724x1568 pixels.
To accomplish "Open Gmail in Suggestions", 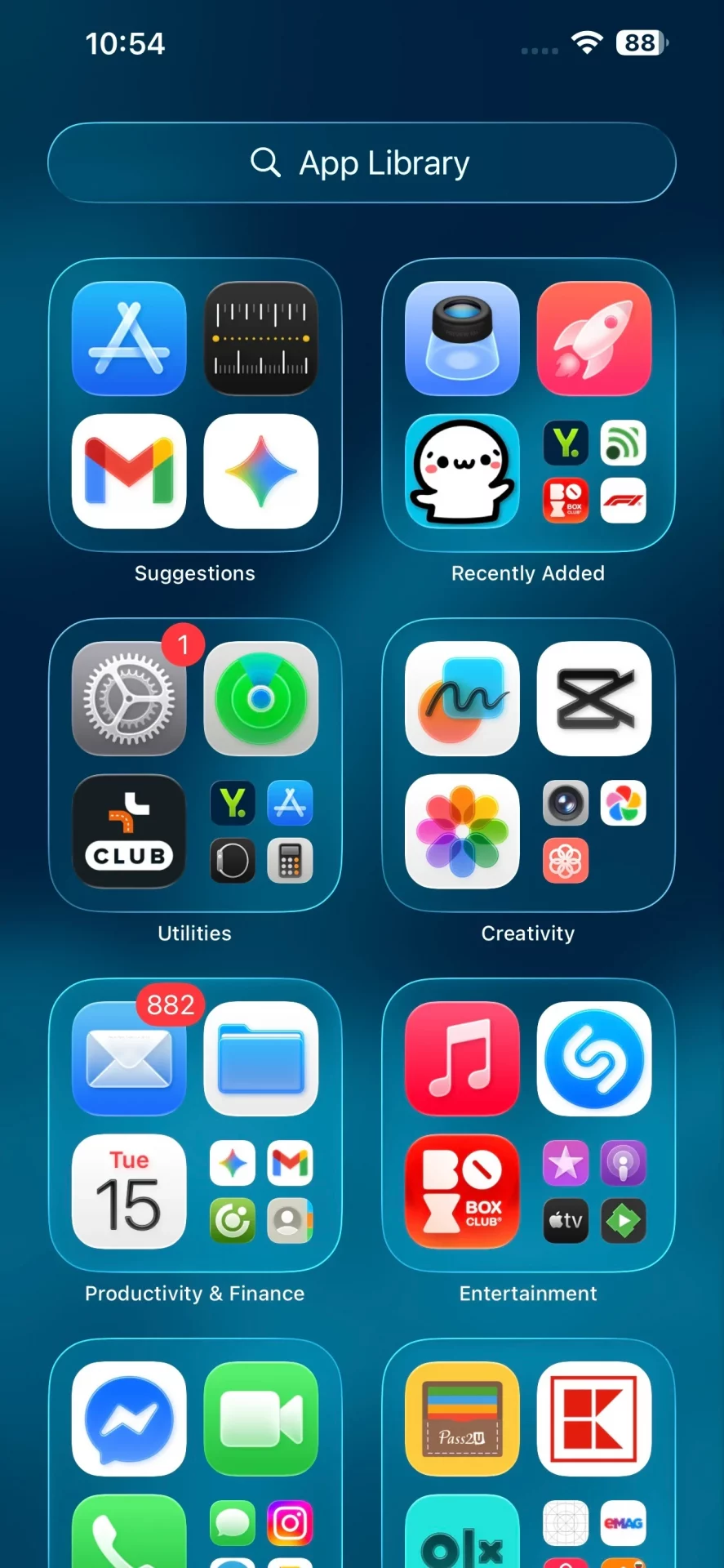I will (x=129, y=470).
